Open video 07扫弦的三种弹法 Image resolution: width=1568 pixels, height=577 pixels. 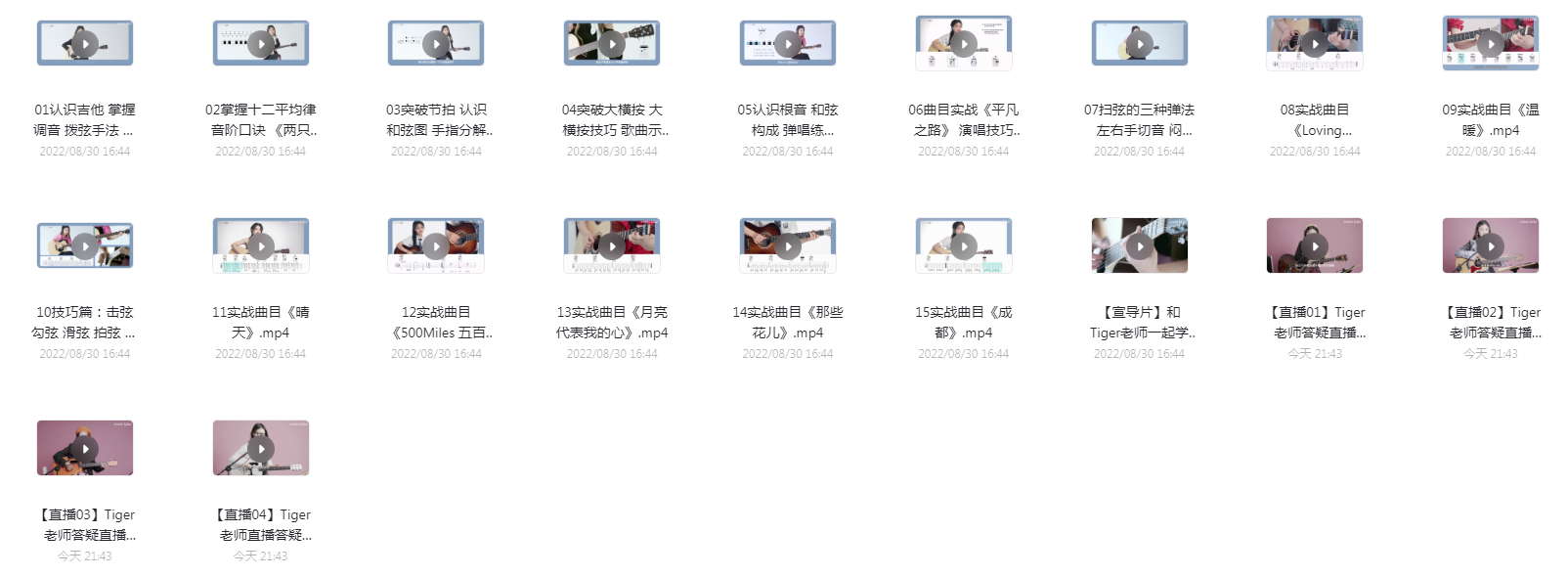[1140, 44]
